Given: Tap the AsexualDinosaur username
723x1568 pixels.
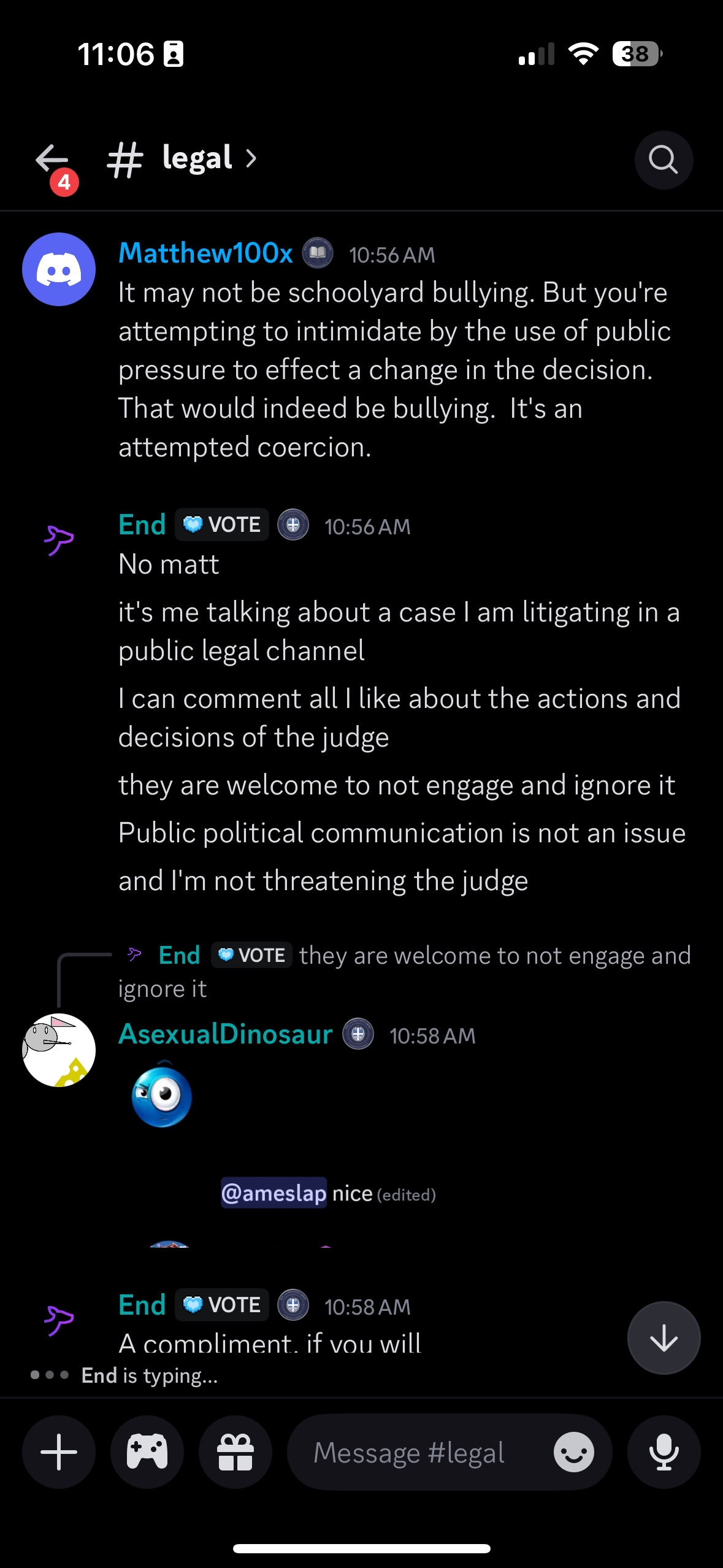Looking at the screenshot, I should (226, 1034).
